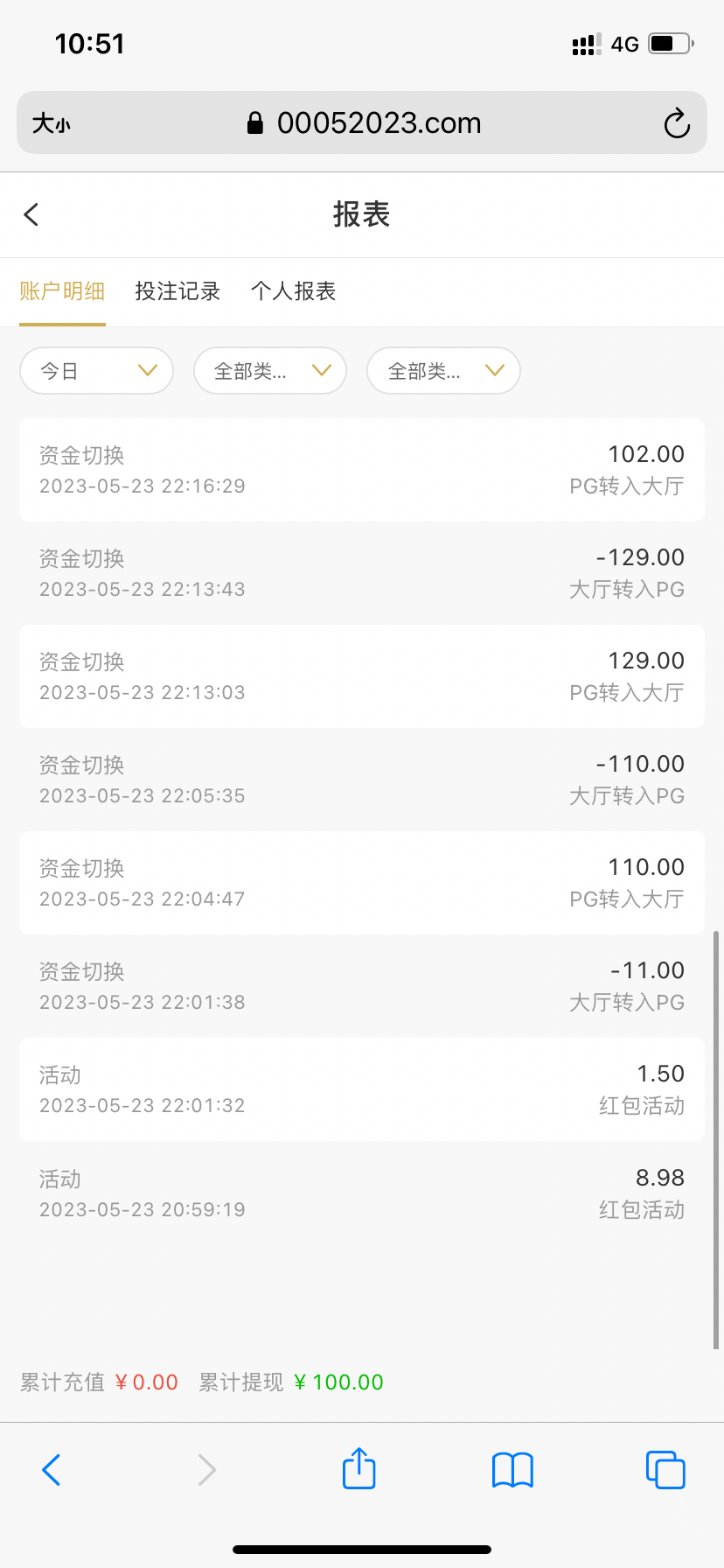The height and width of the screenshot is (1568, 724).
Task: Tap the back chevron beside the 报表 title
Action: pos(31,213)
